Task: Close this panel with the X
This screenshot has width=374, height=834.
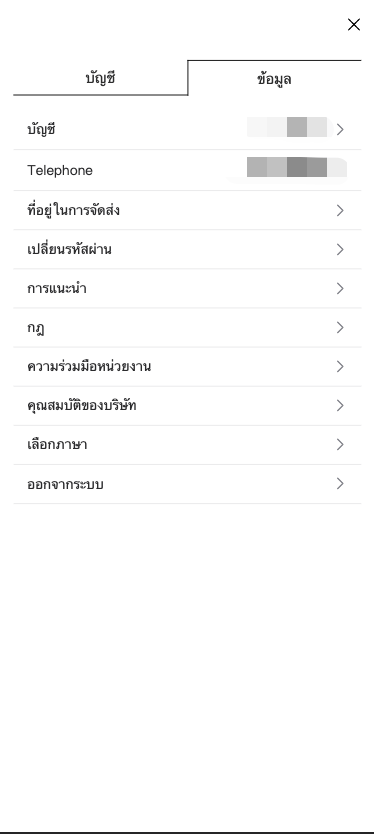Action: (354, 24)
